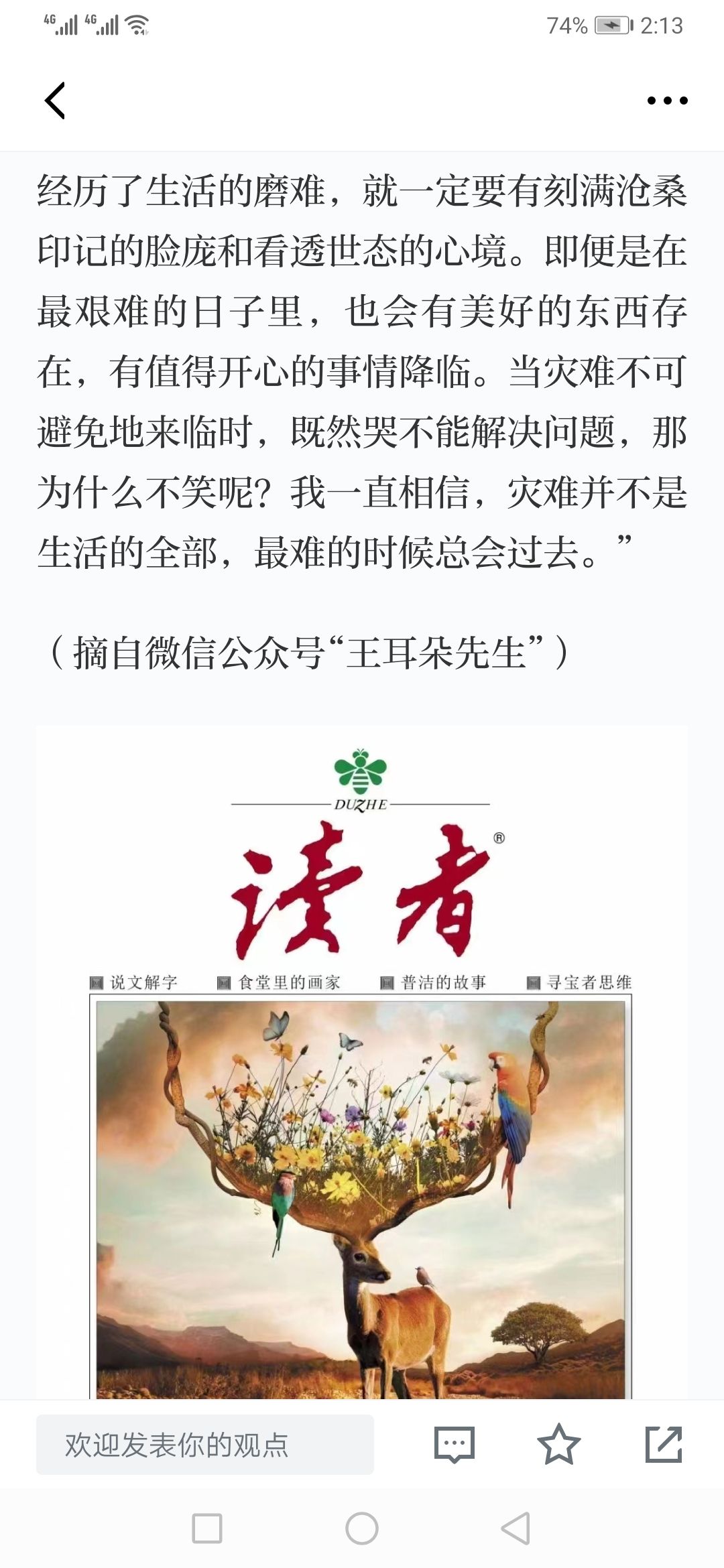Open the comments speech-bubble icon
Viewport: 724px width, 1568px height.
[x=455, y=1445]
